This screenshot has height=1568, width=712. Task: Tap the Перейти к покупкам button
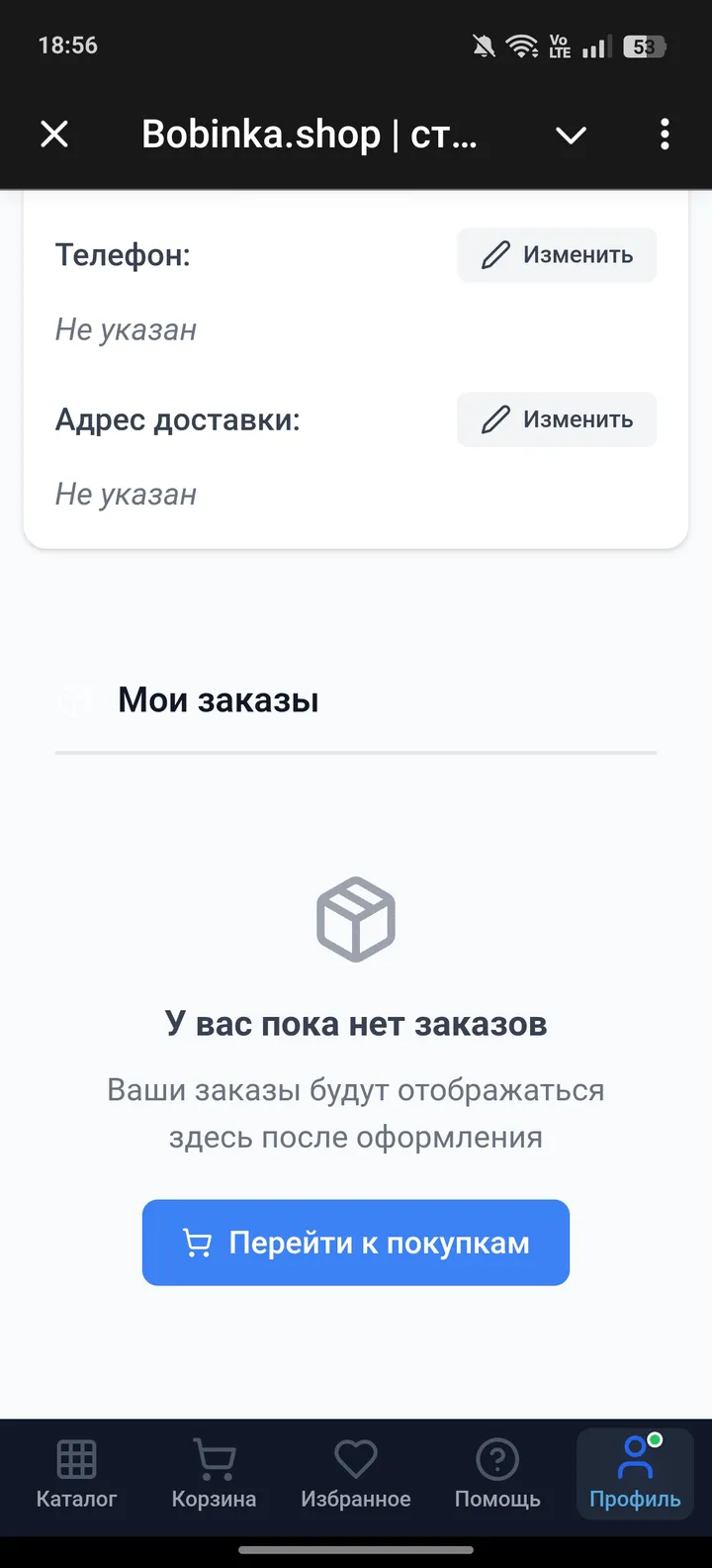[x=356, y=1243]
